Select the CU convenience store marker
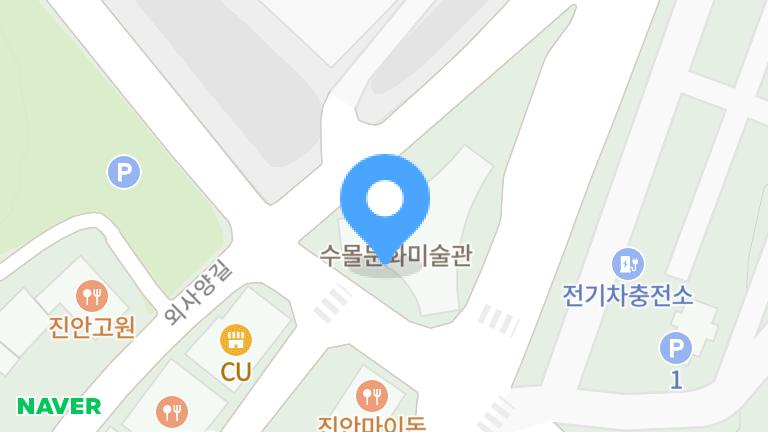The image size is (768, 432). click(236, 341)
